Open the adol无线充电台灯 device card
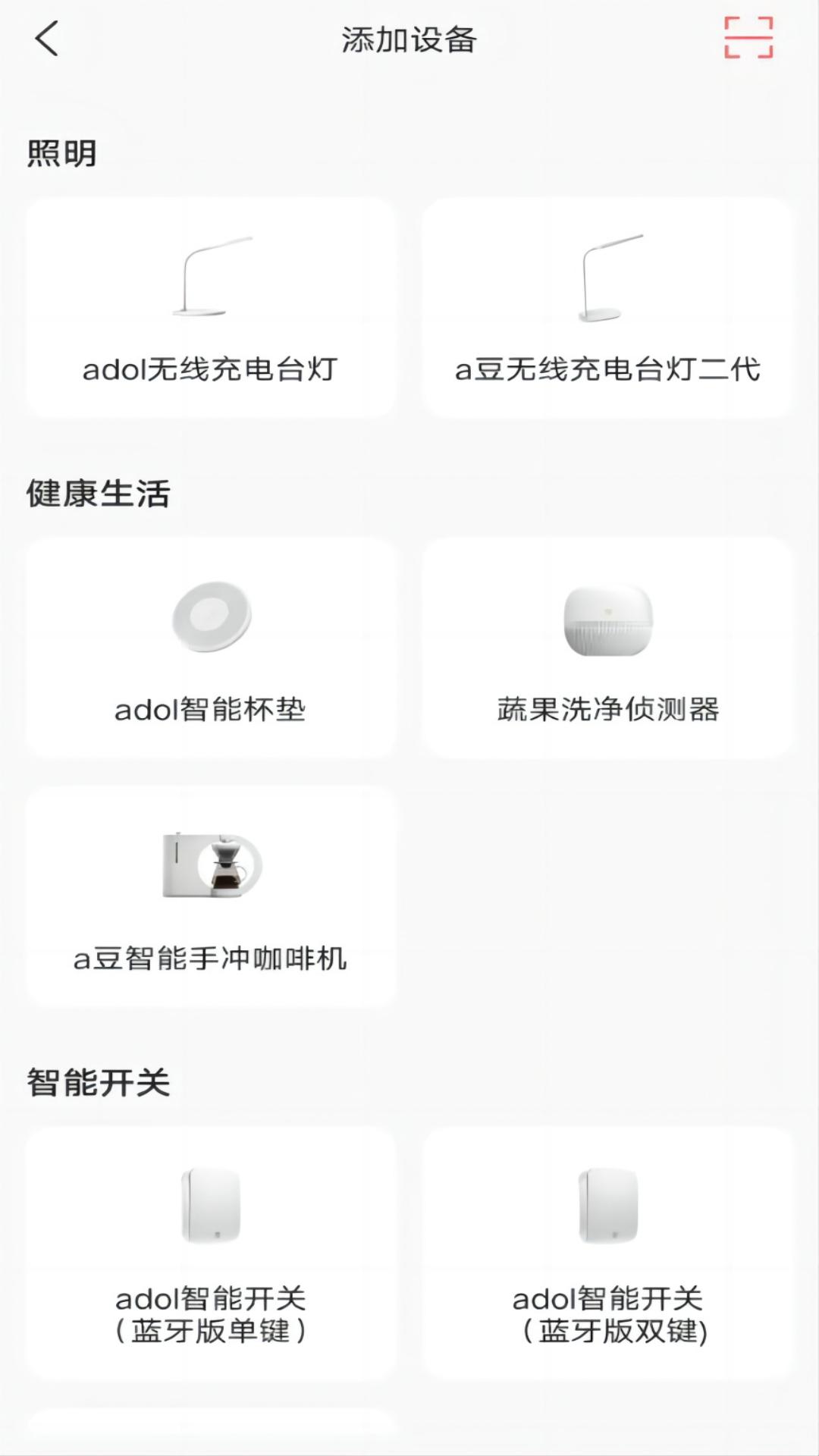Image resolution: width=819 pixels, height=1456 pixels. [211, 303]
